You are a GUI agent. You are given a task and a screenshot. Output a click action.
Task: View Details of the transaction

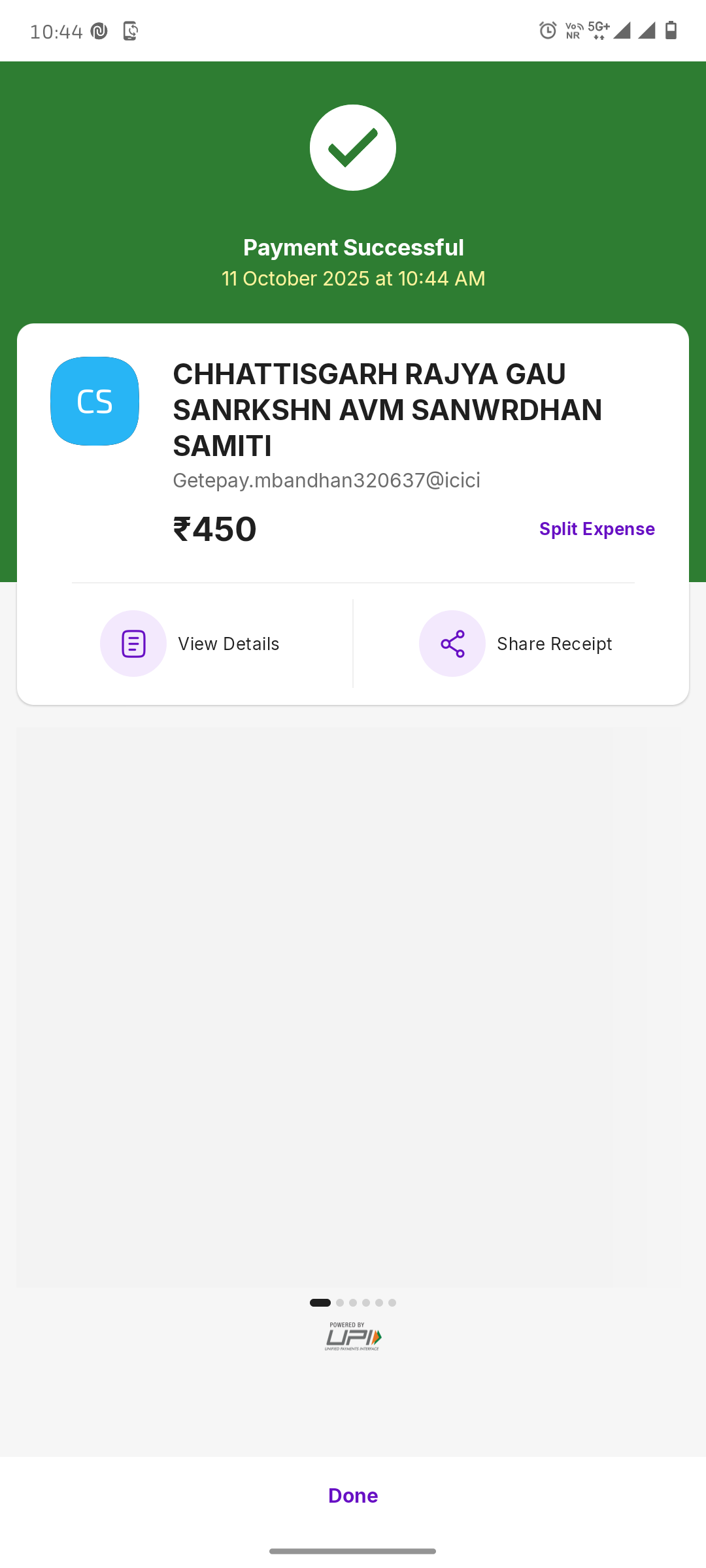(190, 644)
